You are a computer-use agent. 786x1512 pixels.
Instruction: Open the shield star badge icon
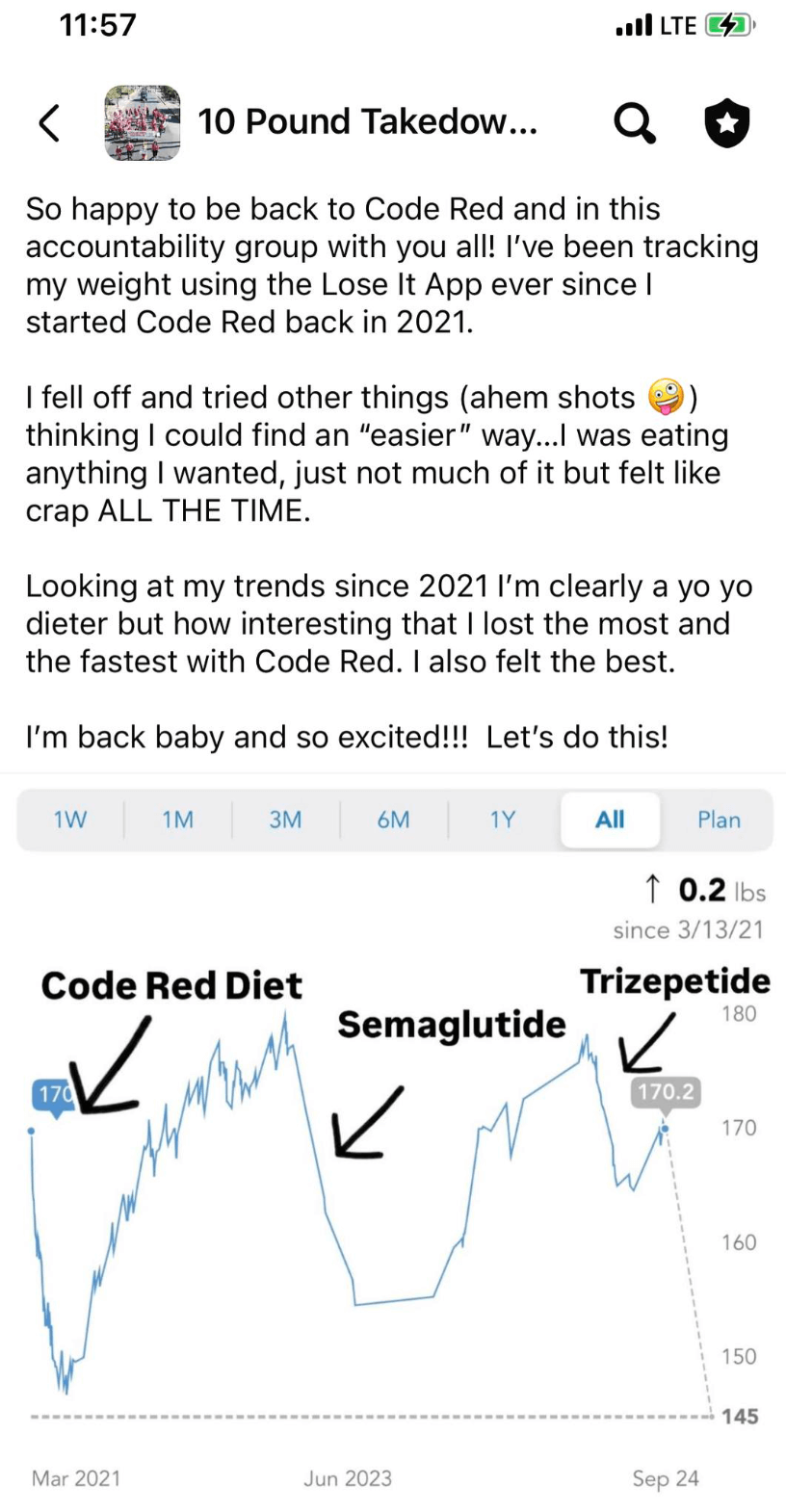pos(727,123)
